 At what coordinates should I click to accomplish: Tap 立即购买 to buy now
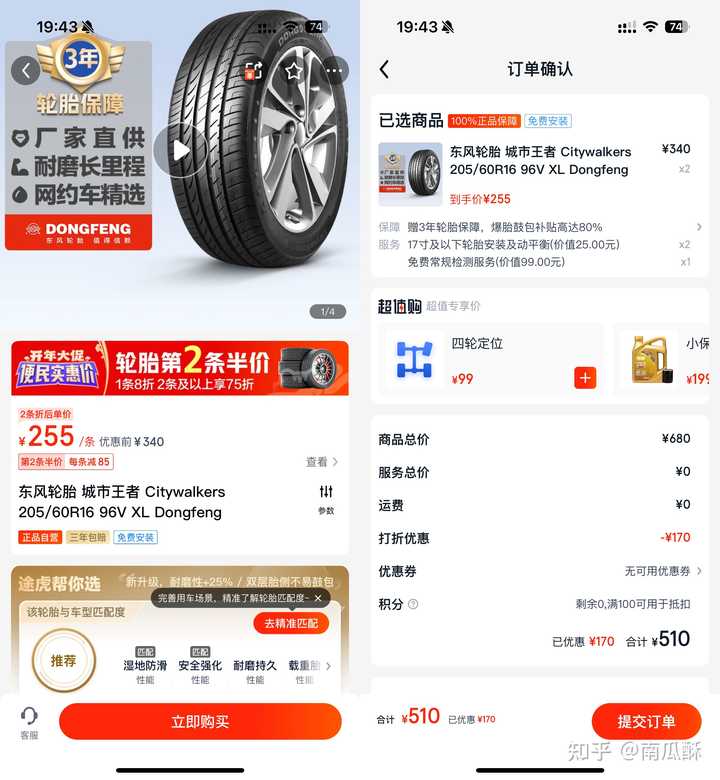(200, 722)
